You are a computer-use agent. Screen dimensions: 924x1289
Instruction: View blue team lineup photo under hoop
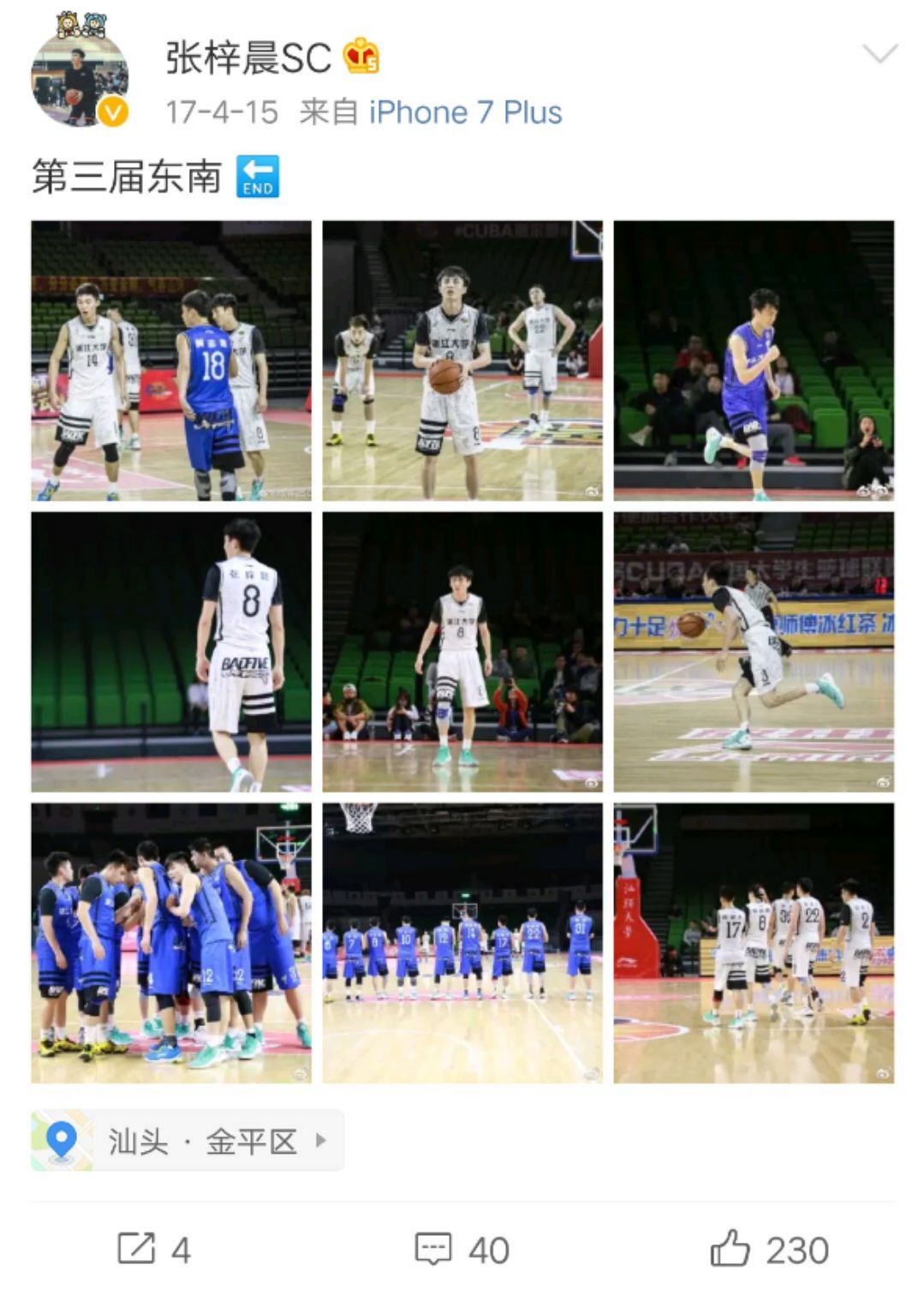click(462, 943)
